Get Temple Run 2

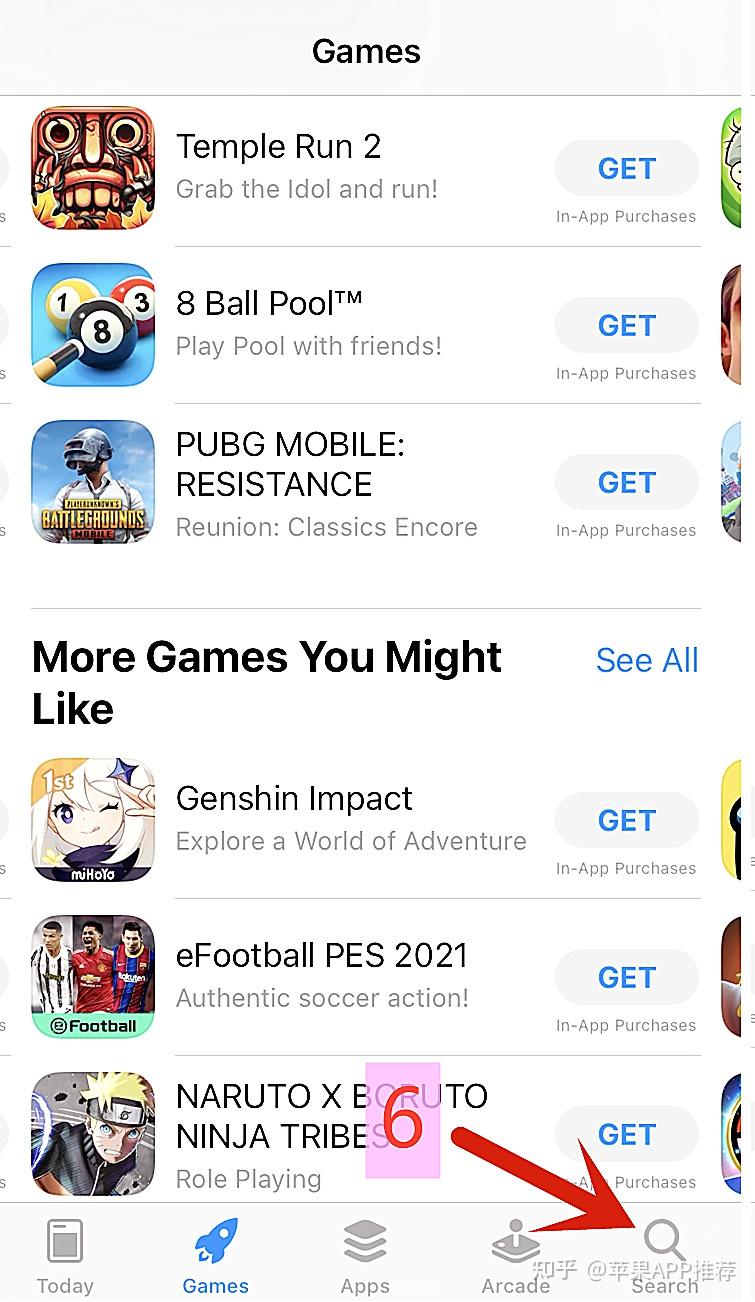pos(626,169)
